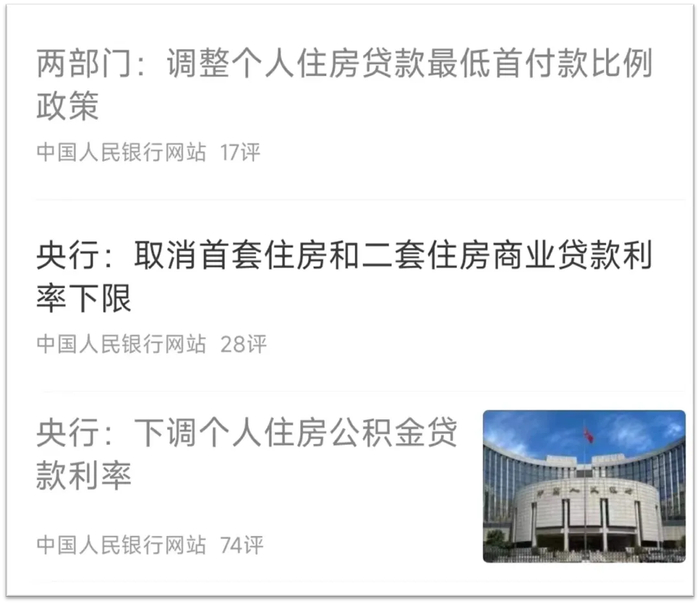Screen dimensions: 700x604
Task: Open the article on 下调个人住房公积金贷款利率
Action: [x=246, y=453]
